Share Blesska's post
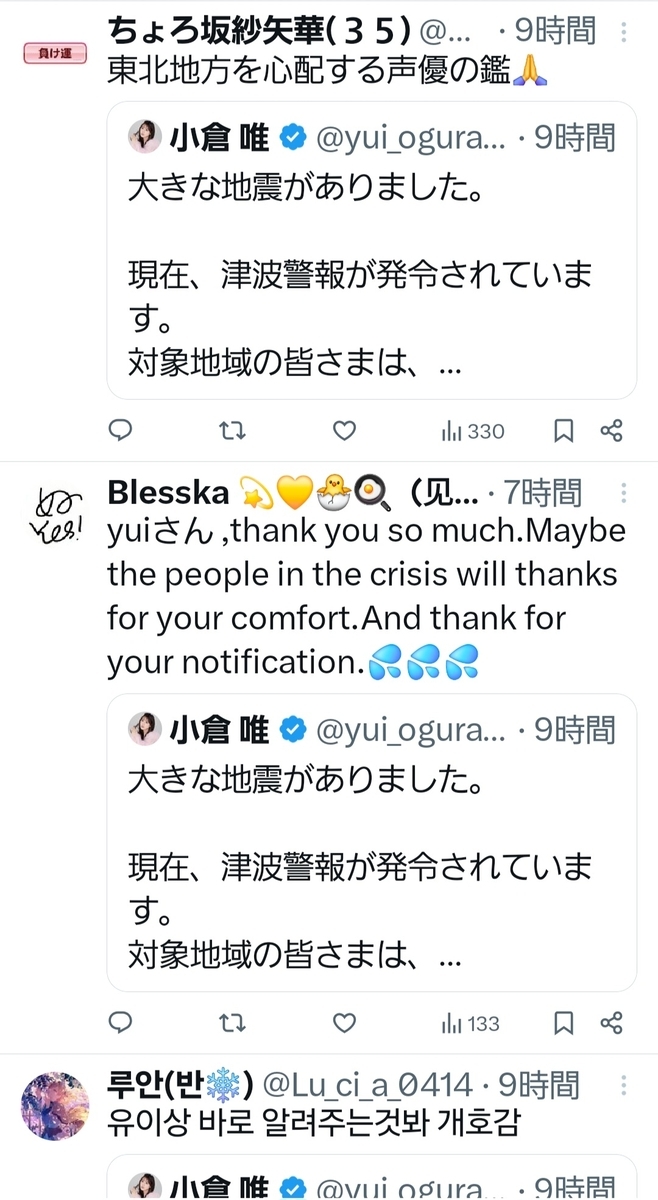This screenshot has height=1200, width=658. (x=612, y=1023)
